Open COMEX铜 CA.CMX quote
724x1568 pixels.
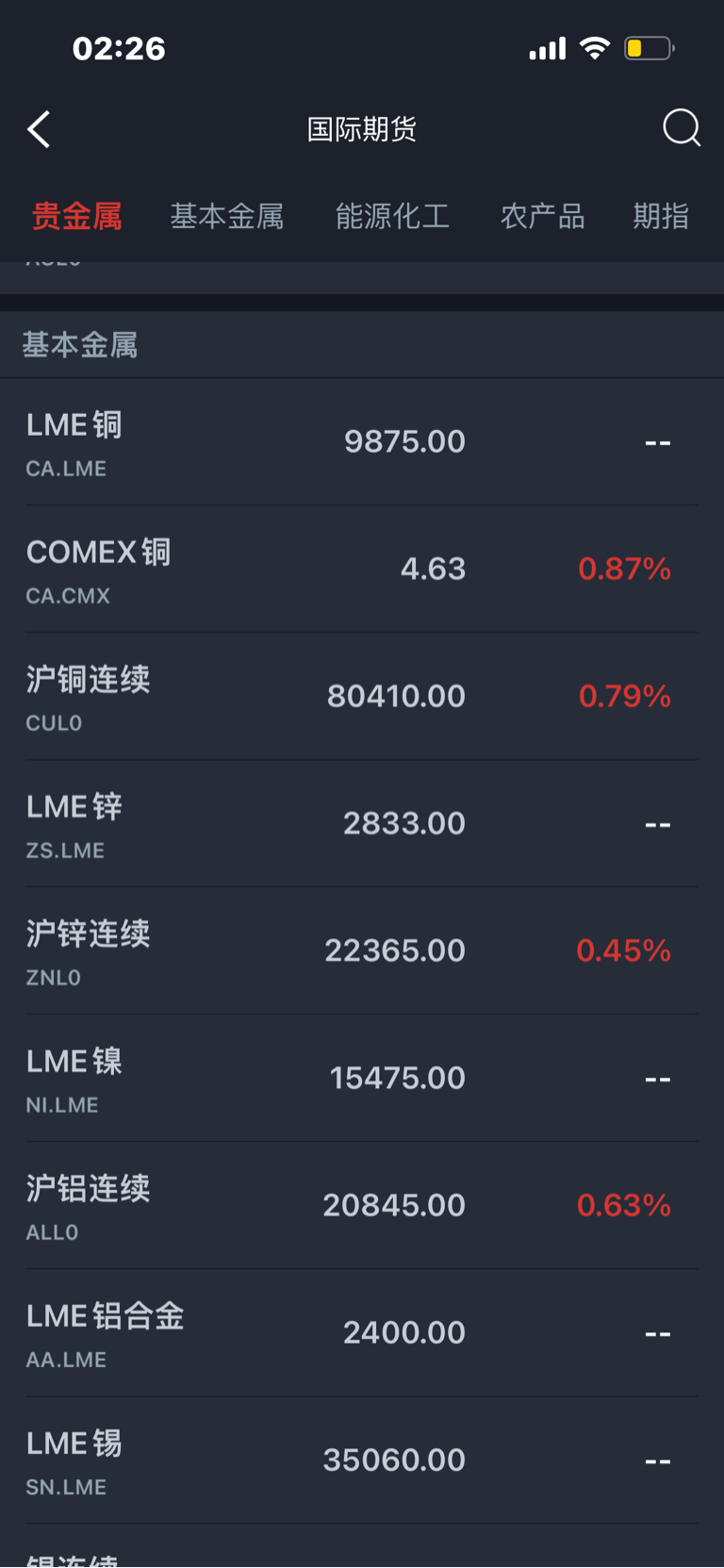click(362, 569)
